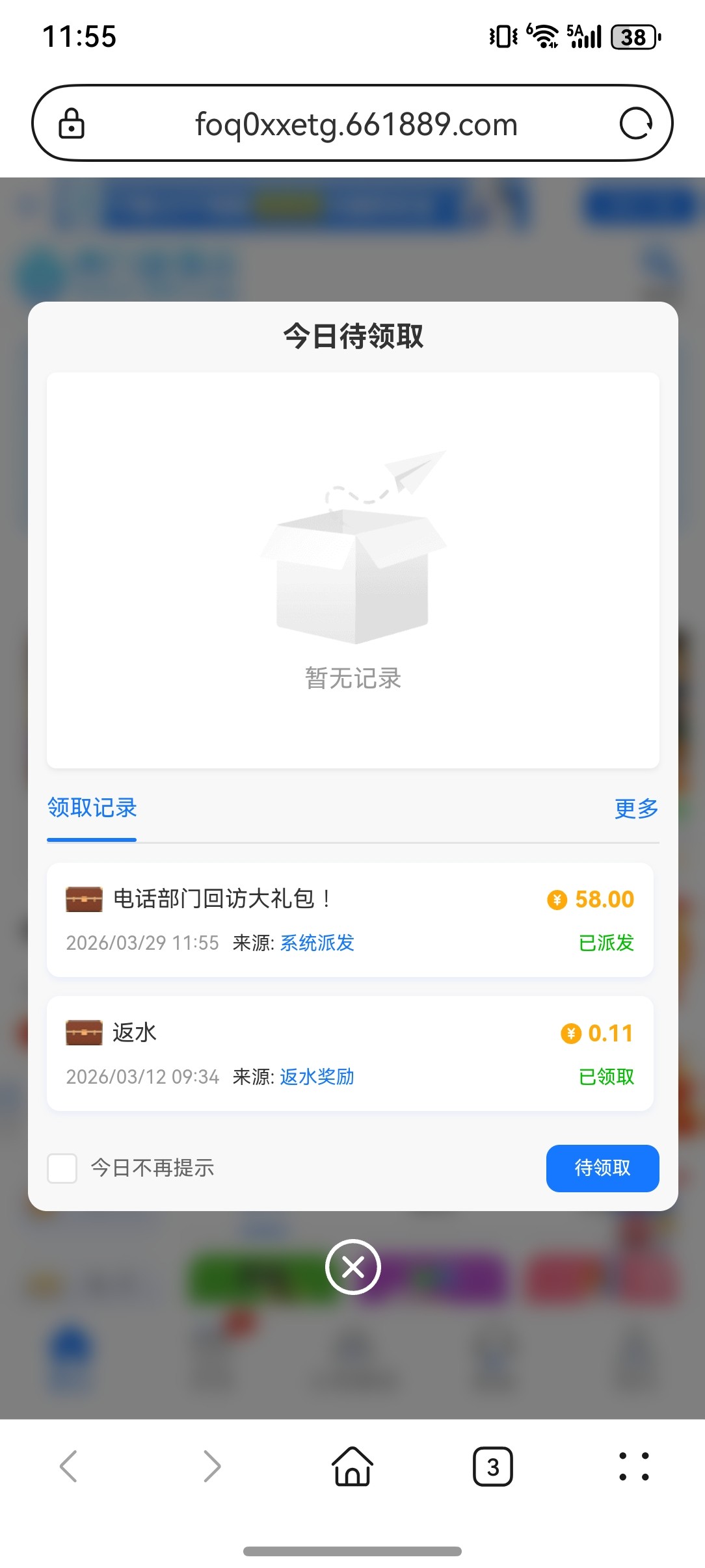Go back to the previous page
Image resolution: width=705 pixels, height=1568 pixels.
[69, 1467]
